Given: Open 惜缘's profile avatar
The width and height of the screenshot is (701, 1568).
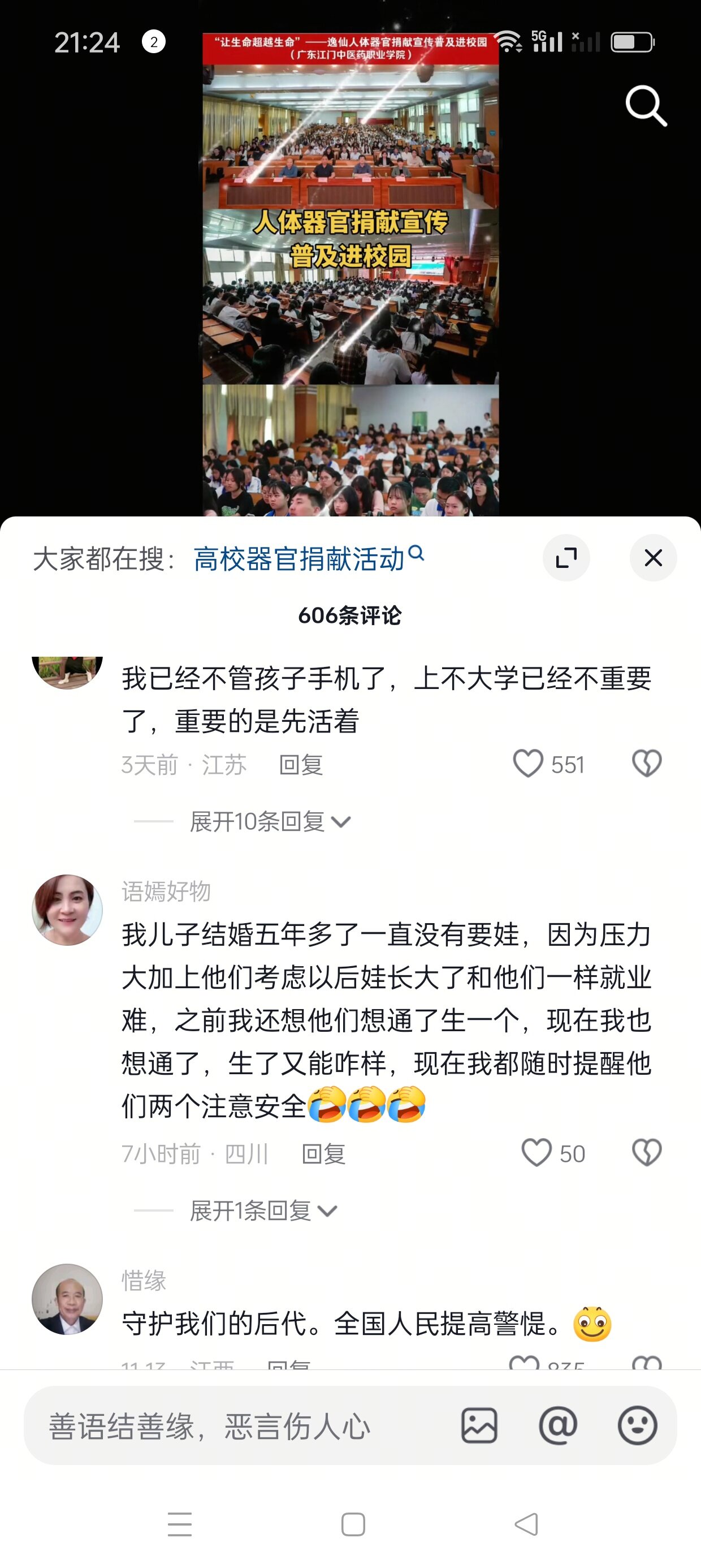Looking at the screenshot, I should [x=67, y=1299].
